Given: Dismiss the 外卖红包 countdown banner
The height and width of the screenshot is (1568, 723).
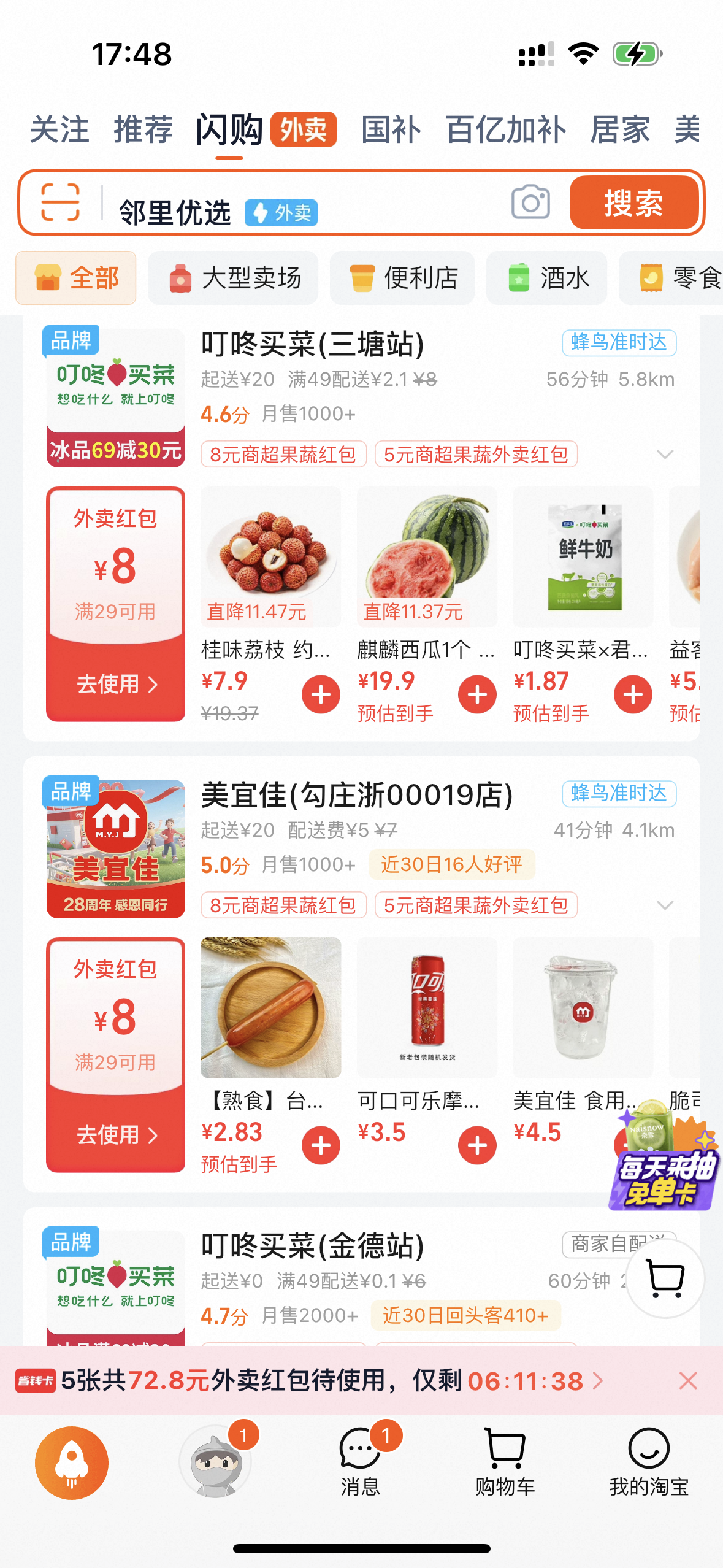Looking at the screenshot, I should pos(688,1380).
